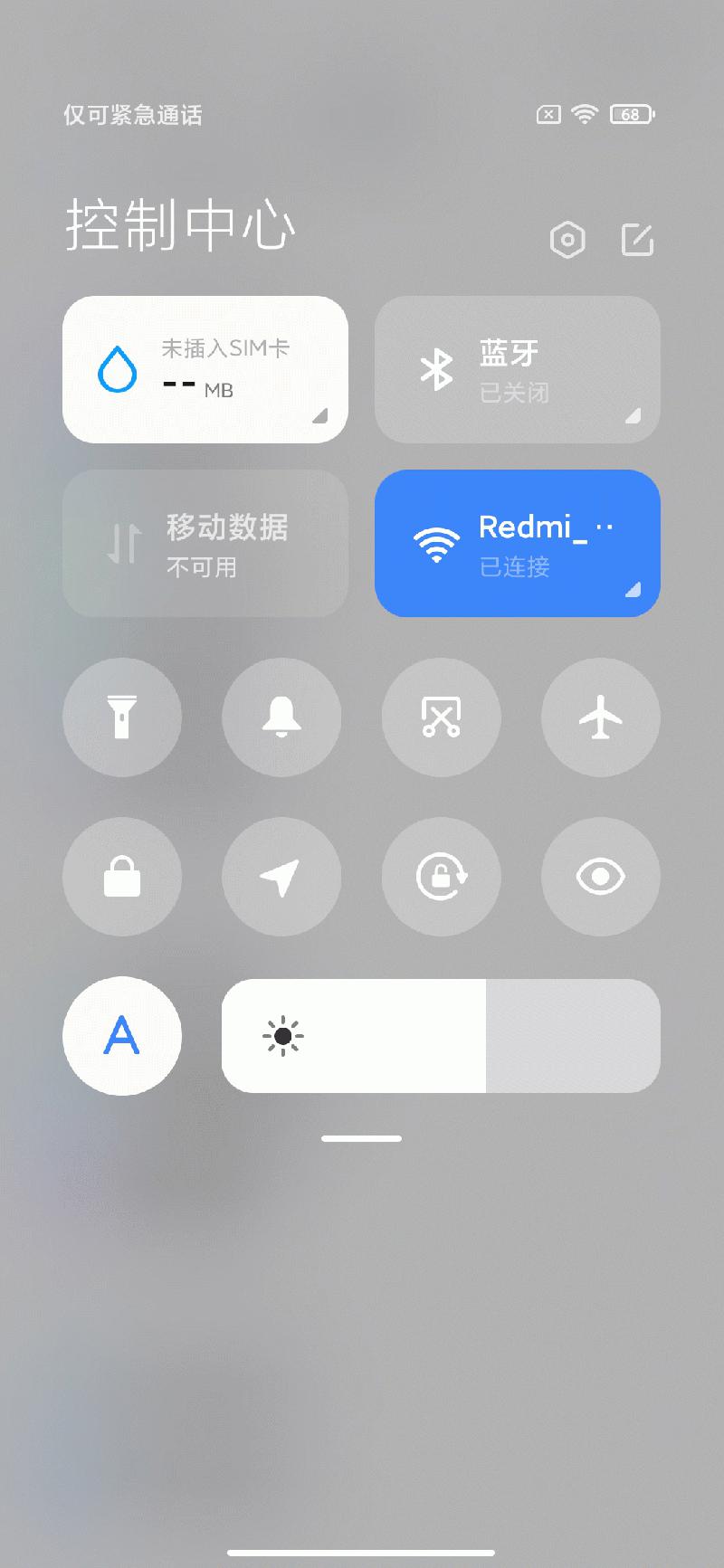Toggle automatic brightness (A button)
The image size is (724, 1568).
click(x=122, y=1035)
